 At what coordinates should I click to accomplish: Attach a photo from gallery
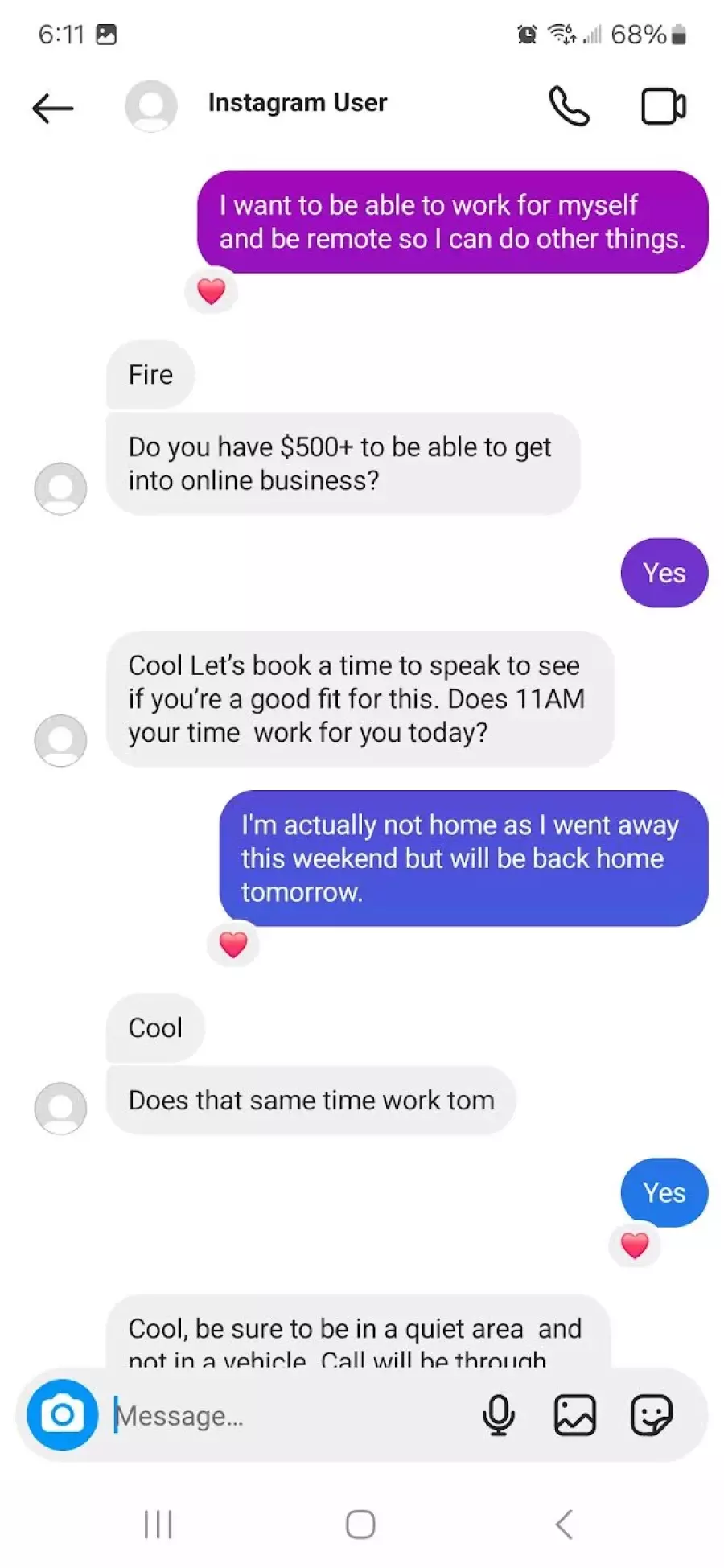click(x=574, y=1414)
